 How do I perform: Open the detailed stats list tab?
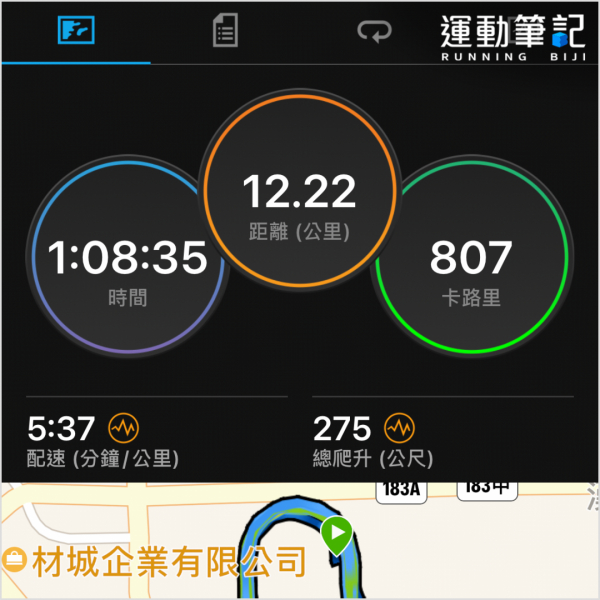(x=226, y=31)
